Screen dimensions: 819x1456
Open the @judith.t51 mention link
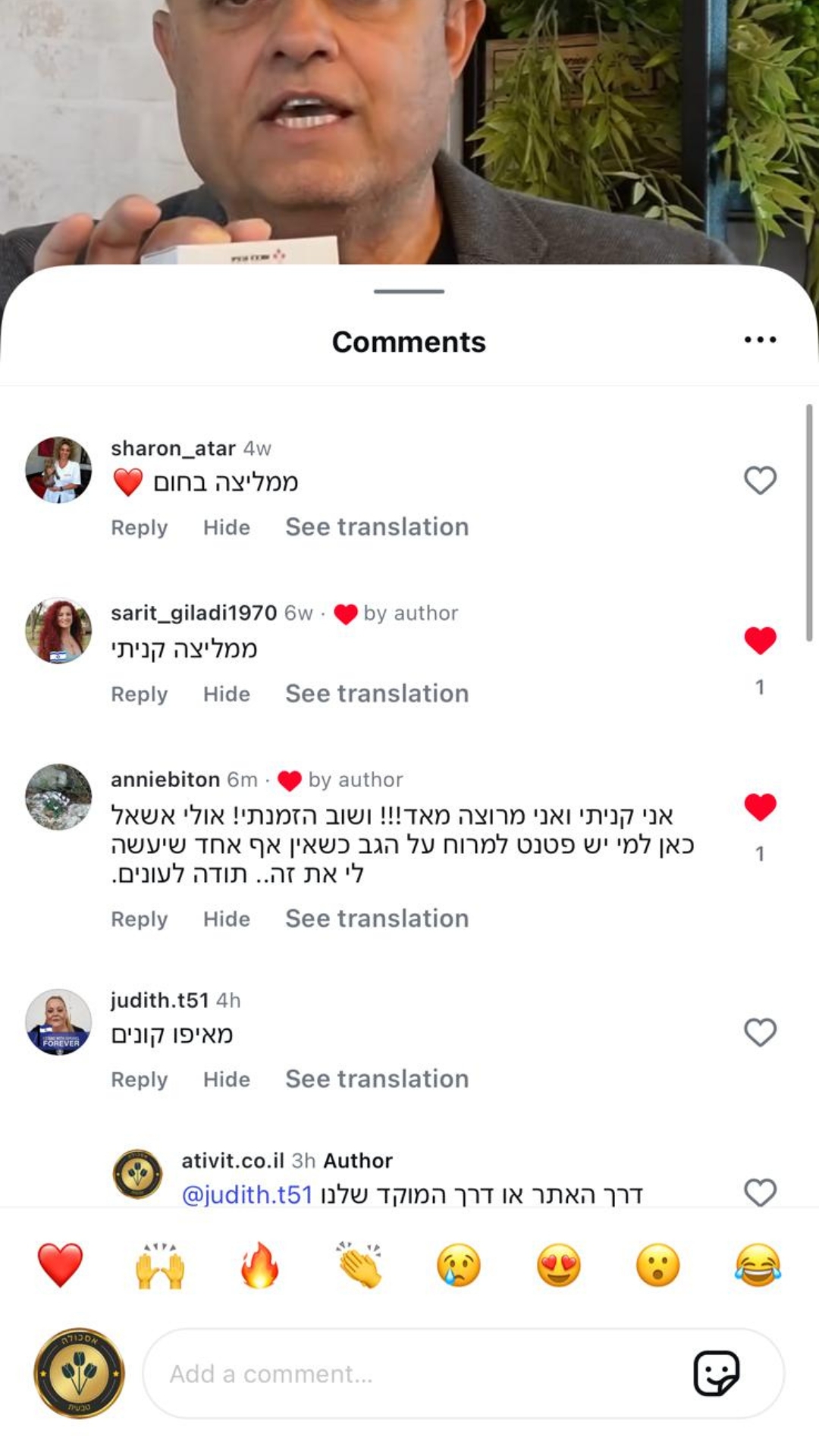pos(247,1195)
